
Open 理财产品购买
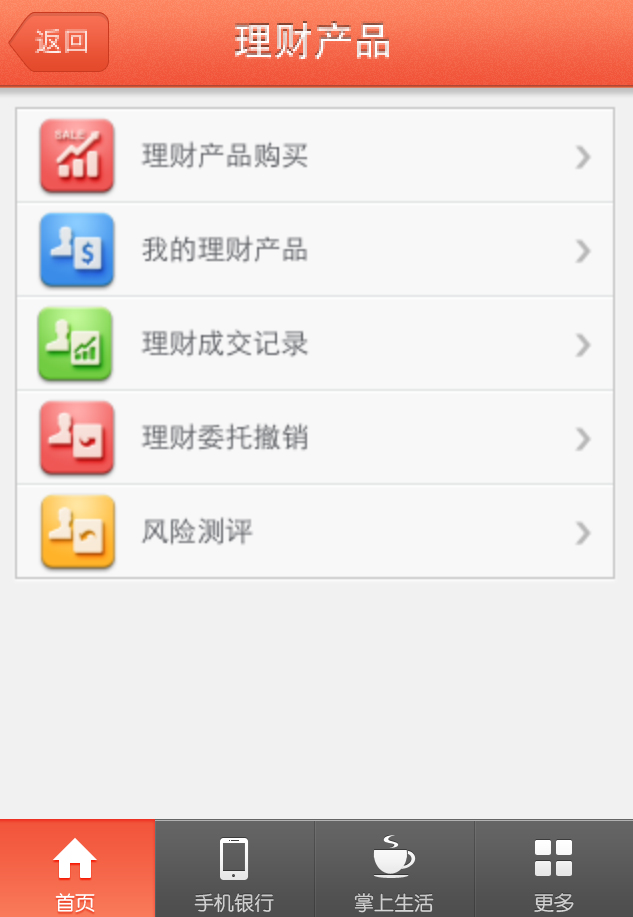click(314, 156)
